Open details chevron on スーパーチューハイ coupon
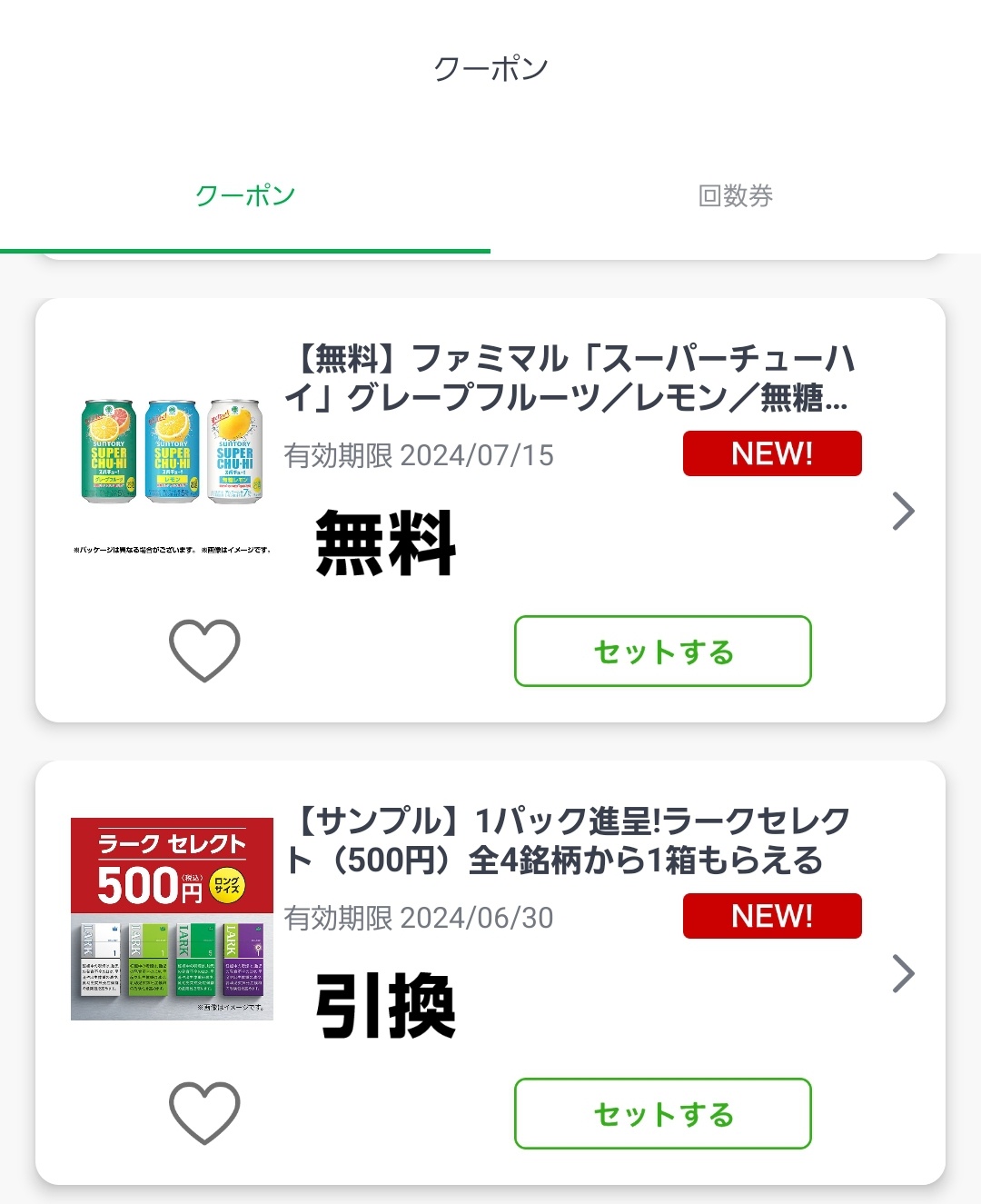The height and width of the screenshot is (1204, 981). click(902, 511)
